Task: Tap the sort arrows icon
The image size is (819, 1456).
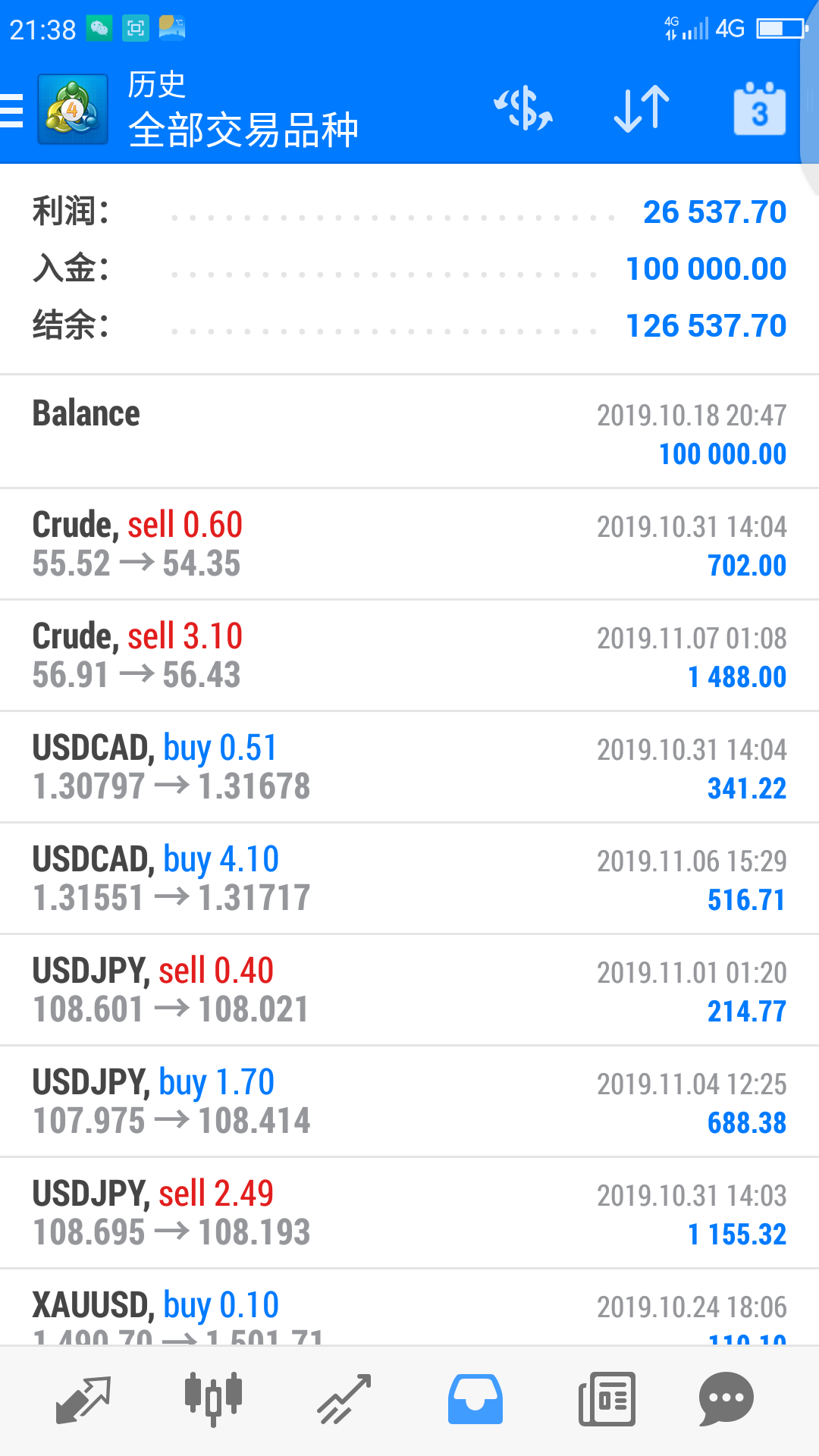Action: point(642,108)
